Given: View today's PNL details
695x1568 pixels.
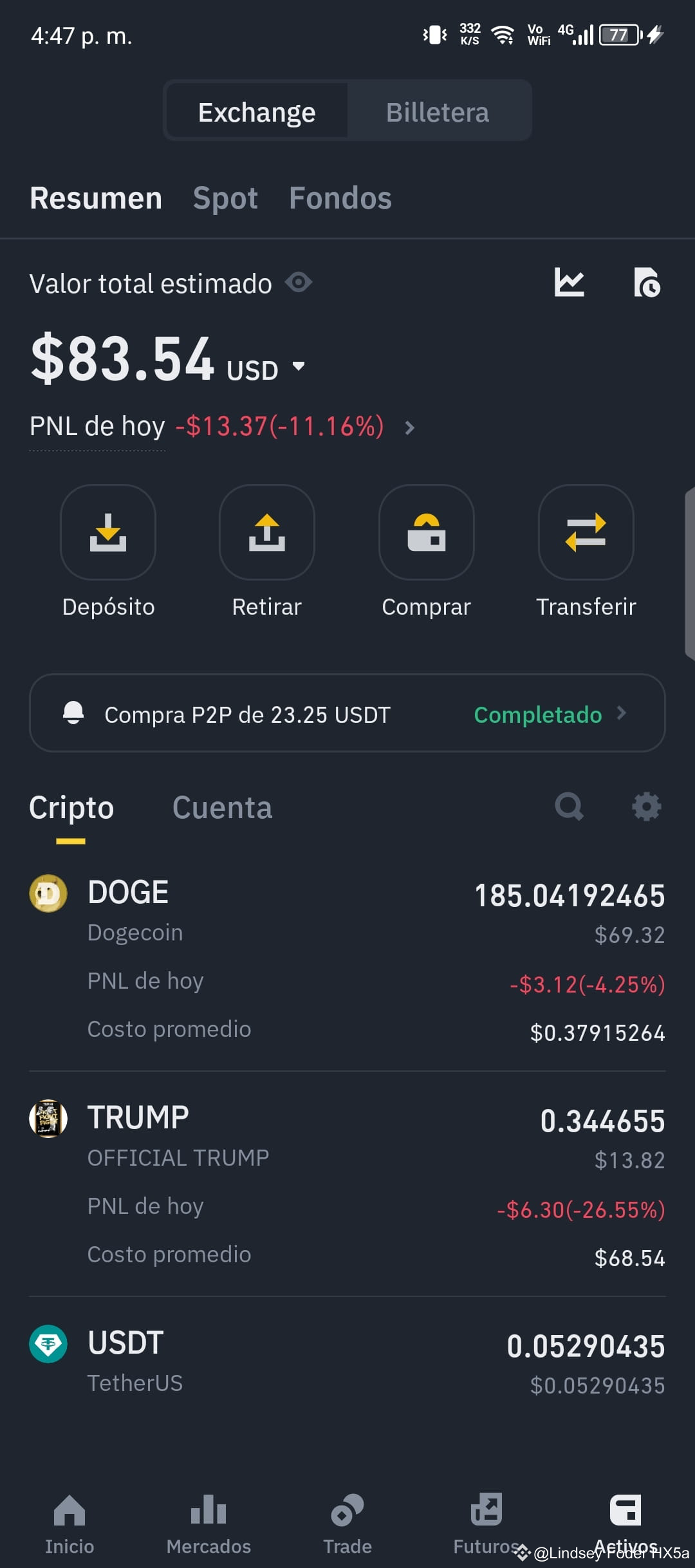Looking at the screenshot, I should pos(222,426).
